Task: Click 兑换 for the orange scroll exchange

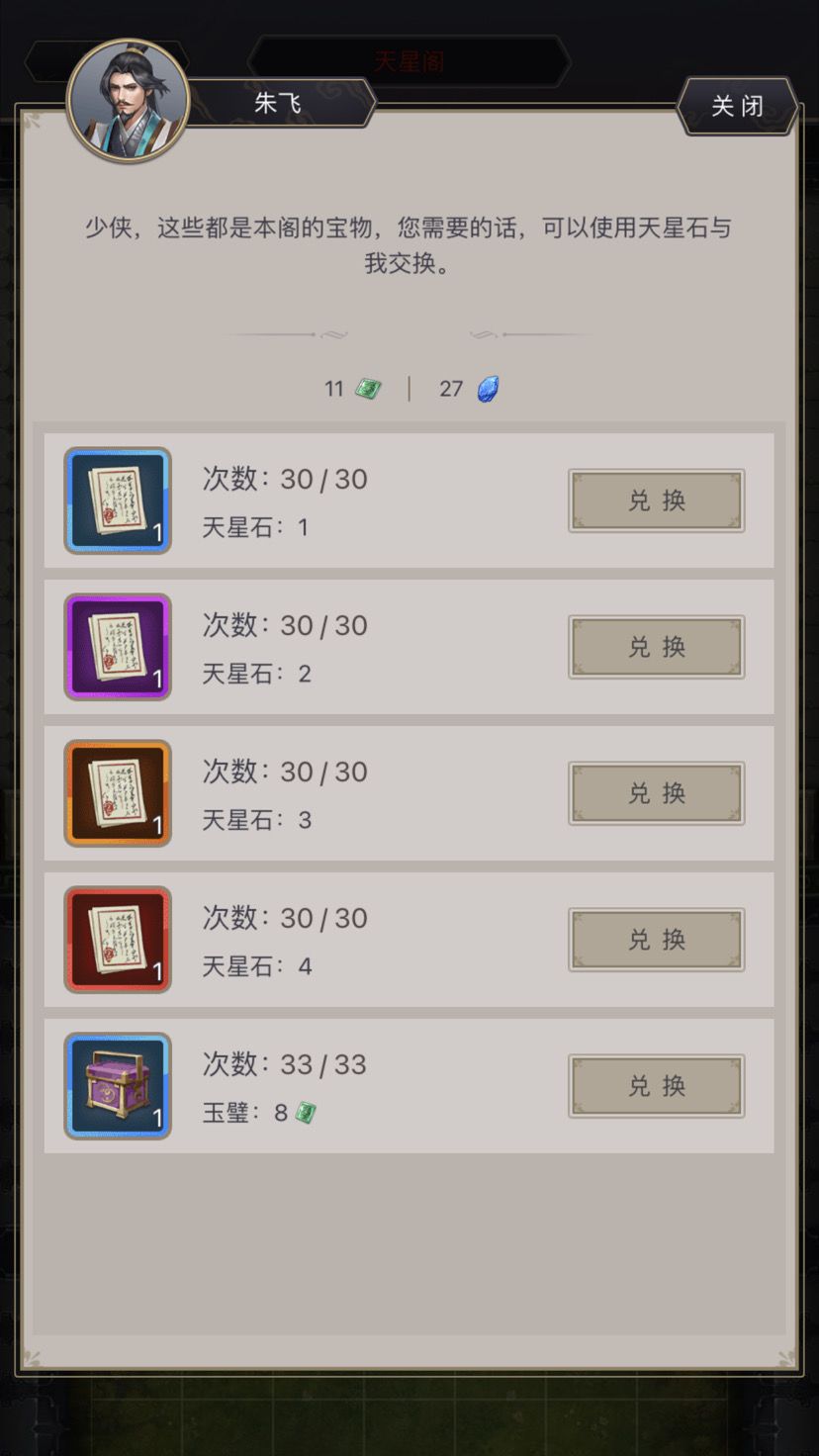Action: pos(656,792)
